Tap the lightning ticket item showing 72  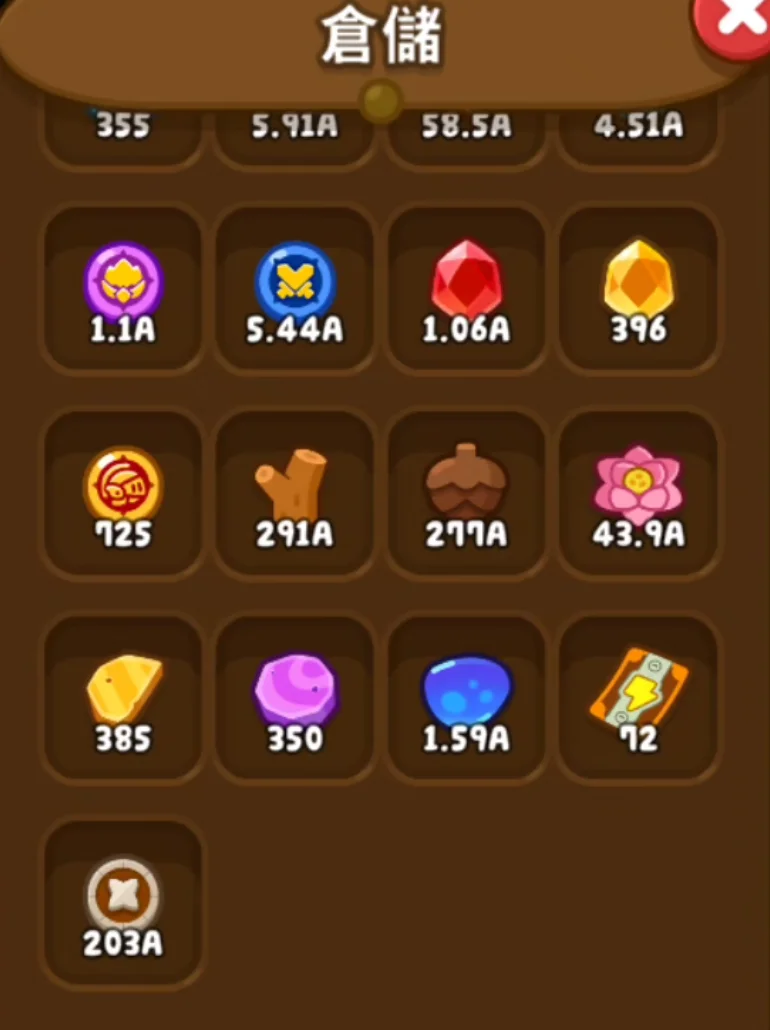coord(638,697)
